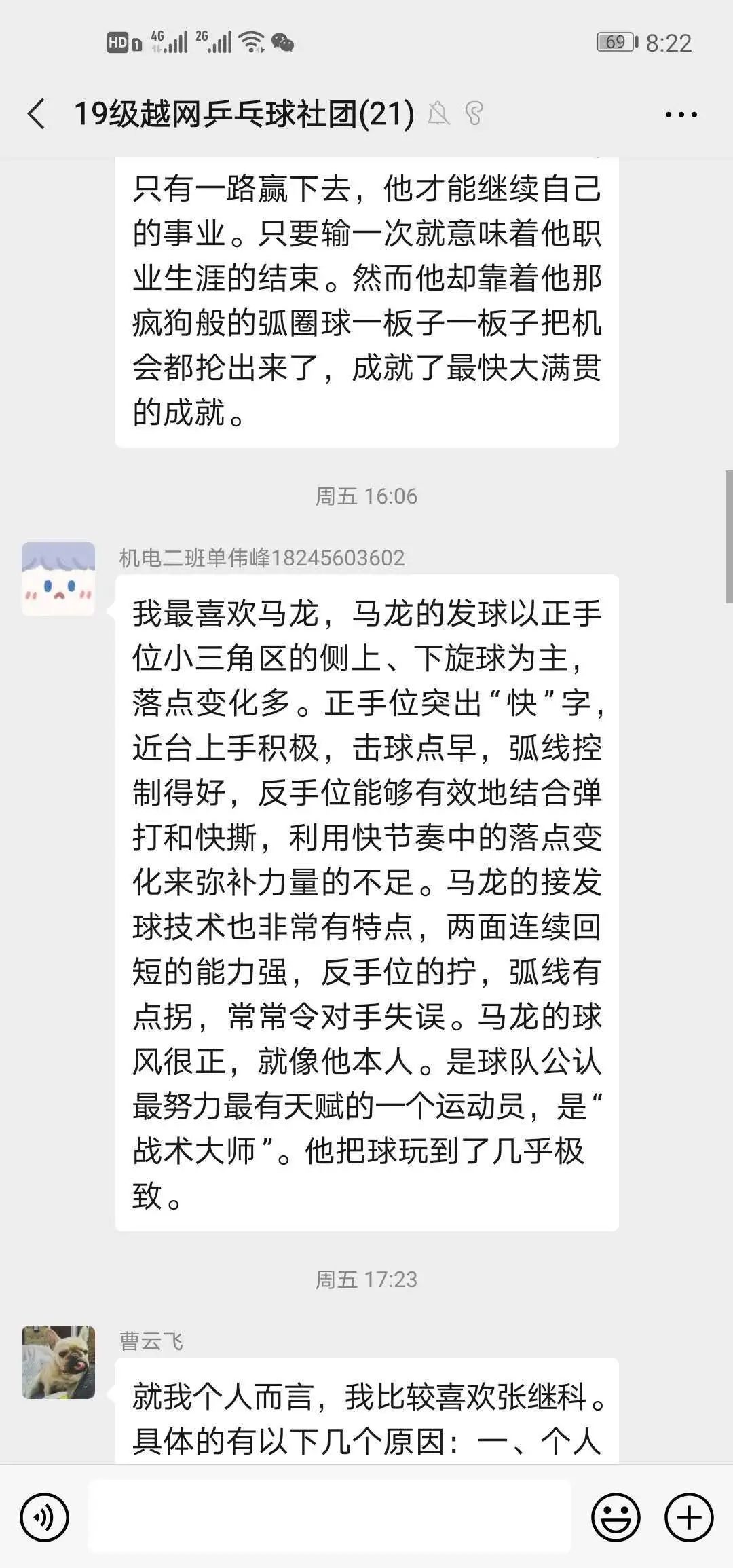Open the plus attachment menu
This screenshot has height=1568, width=733.
(x=689, y=1516)
